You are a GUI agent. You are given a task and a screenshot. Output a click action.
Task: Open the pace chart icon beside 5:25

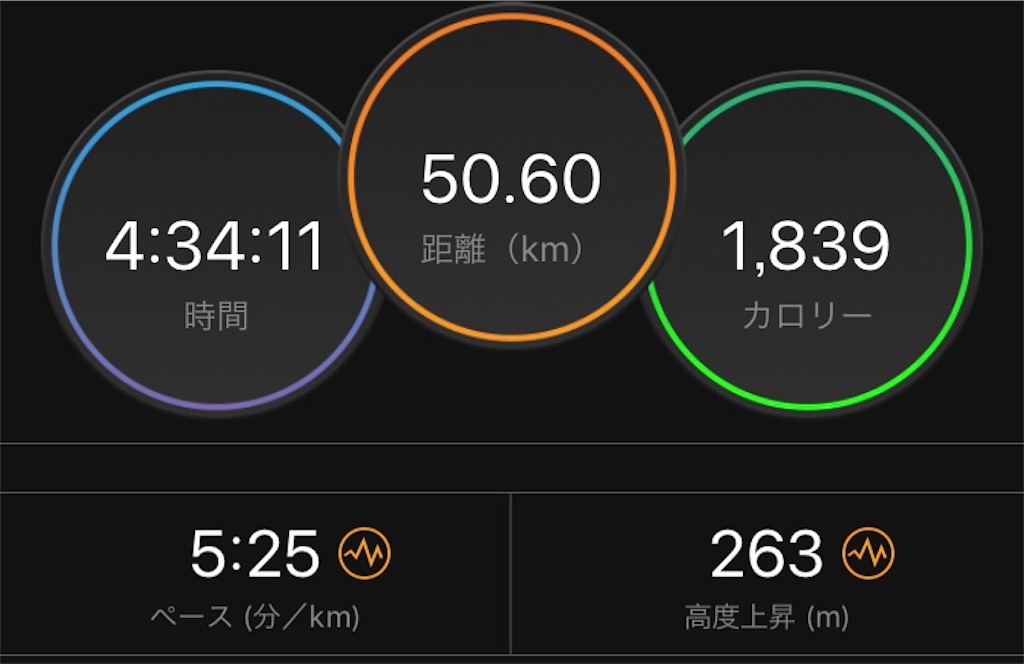coord(365,553)
